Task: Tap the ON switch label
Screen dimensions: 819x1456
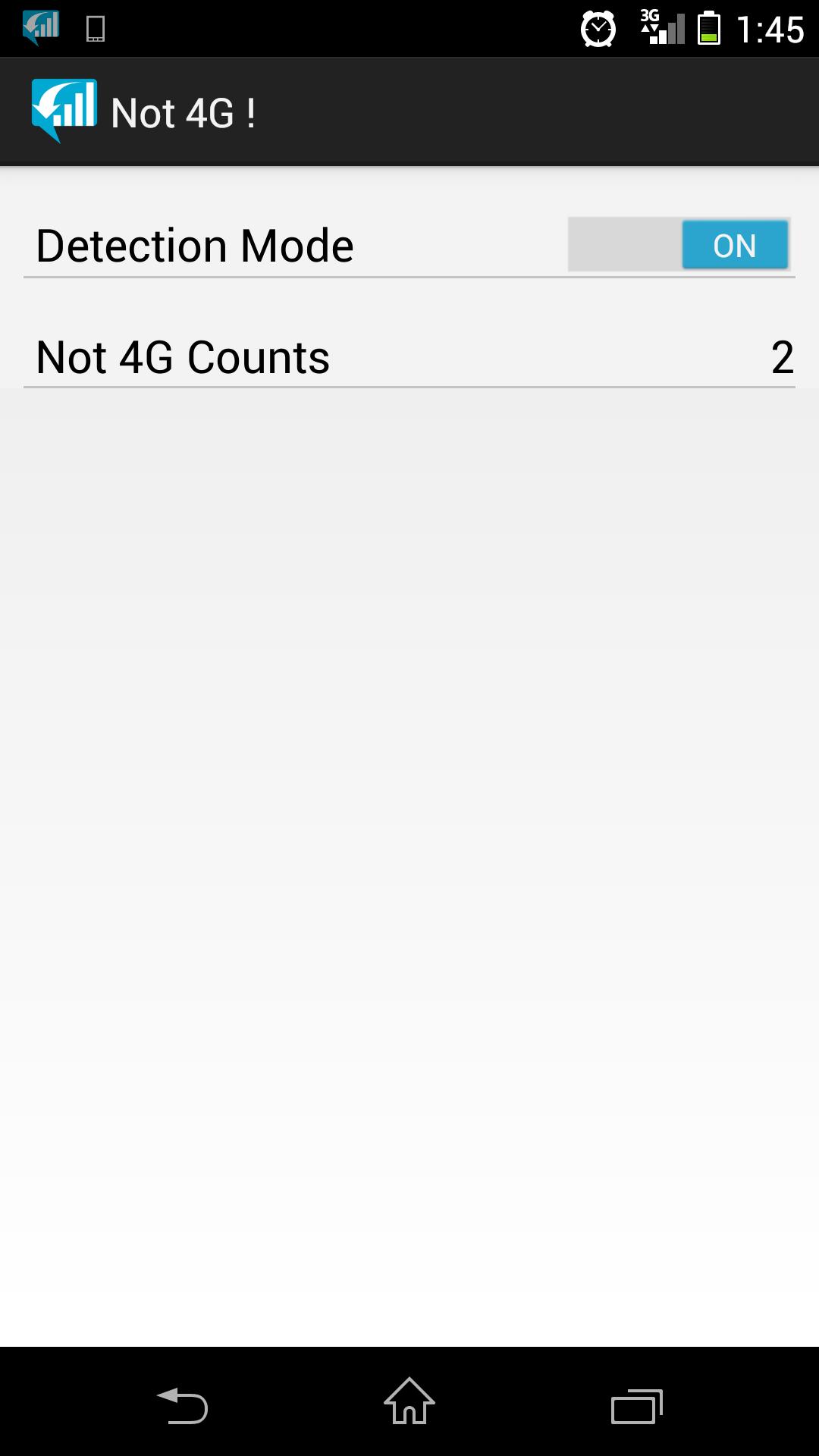Action: [733, 244]
